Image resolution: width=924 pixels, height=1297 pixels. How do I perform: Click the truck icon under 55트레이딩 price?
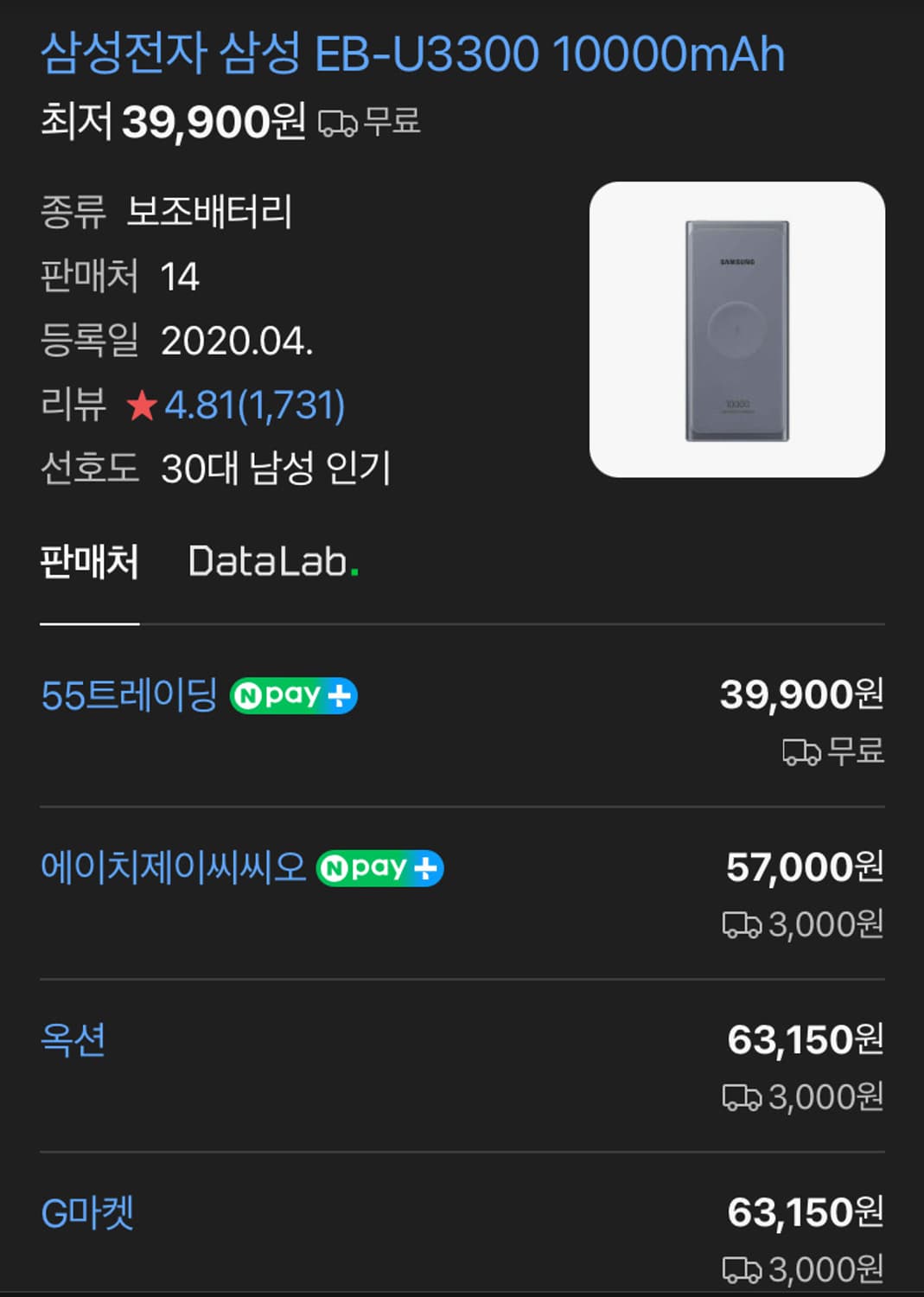pyautogui.click(x=803, y=753)
